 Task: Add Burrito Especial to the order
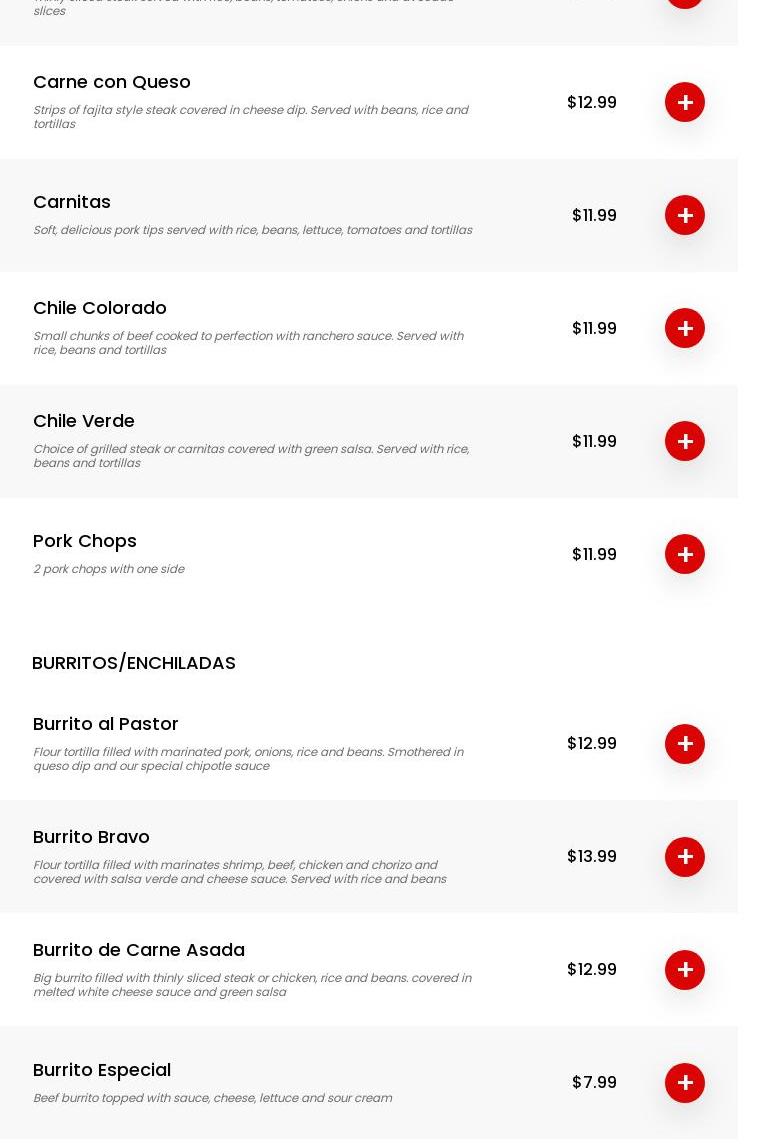[685, 1083]
